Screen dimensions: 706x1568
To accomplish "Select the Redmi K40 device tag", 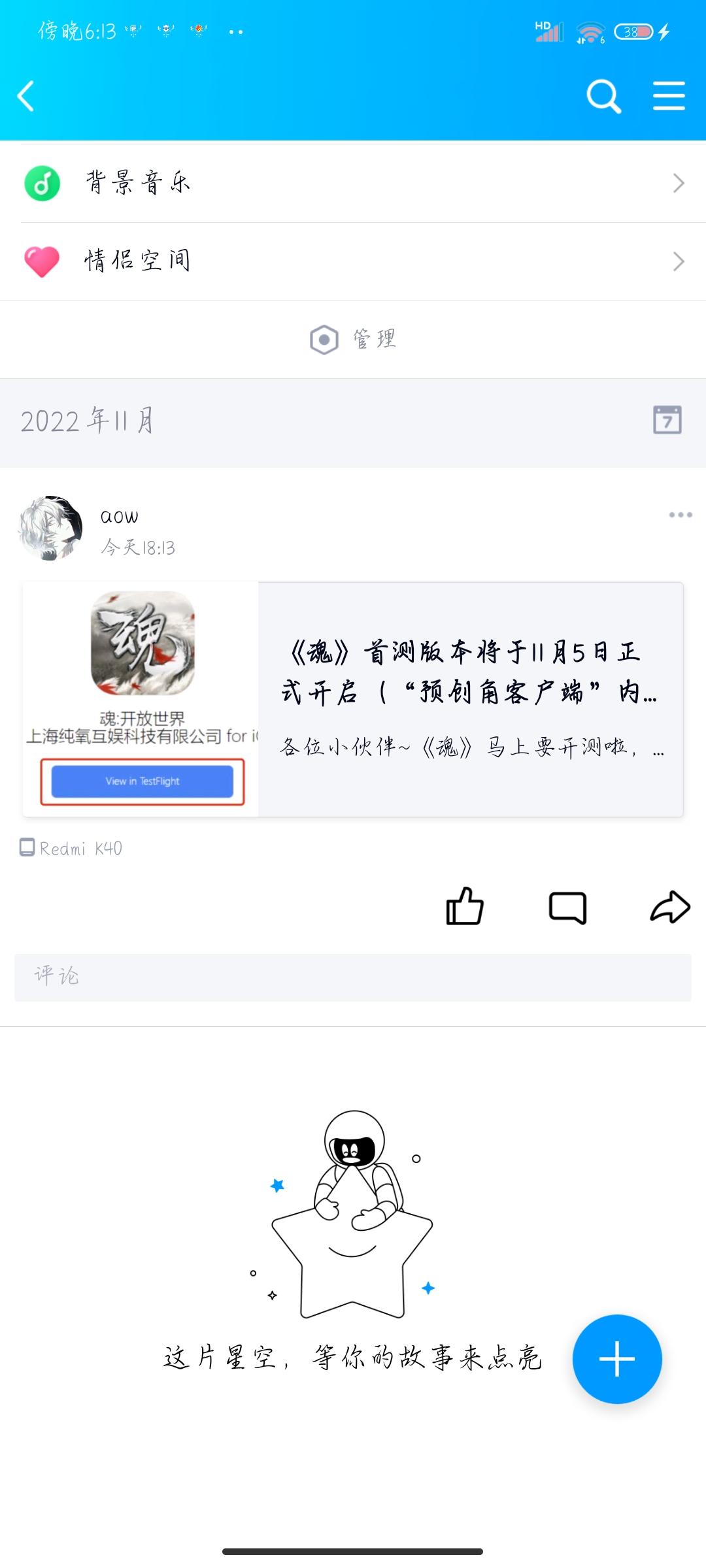I will coord(78,847).
